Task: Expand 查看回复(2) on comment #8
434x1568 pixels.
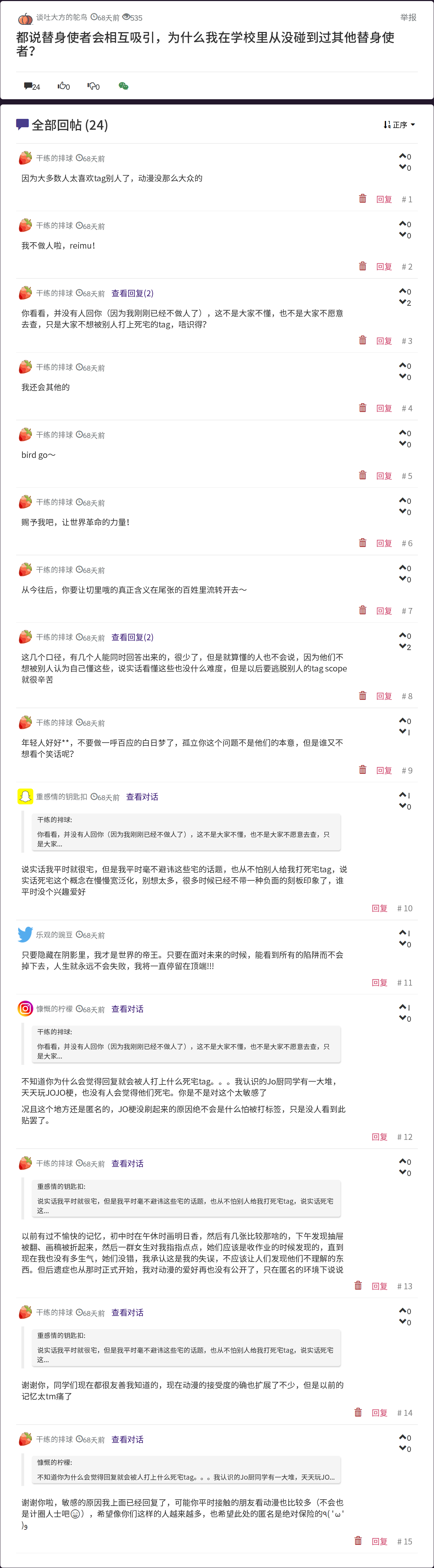Action: (x=132, y=637)
